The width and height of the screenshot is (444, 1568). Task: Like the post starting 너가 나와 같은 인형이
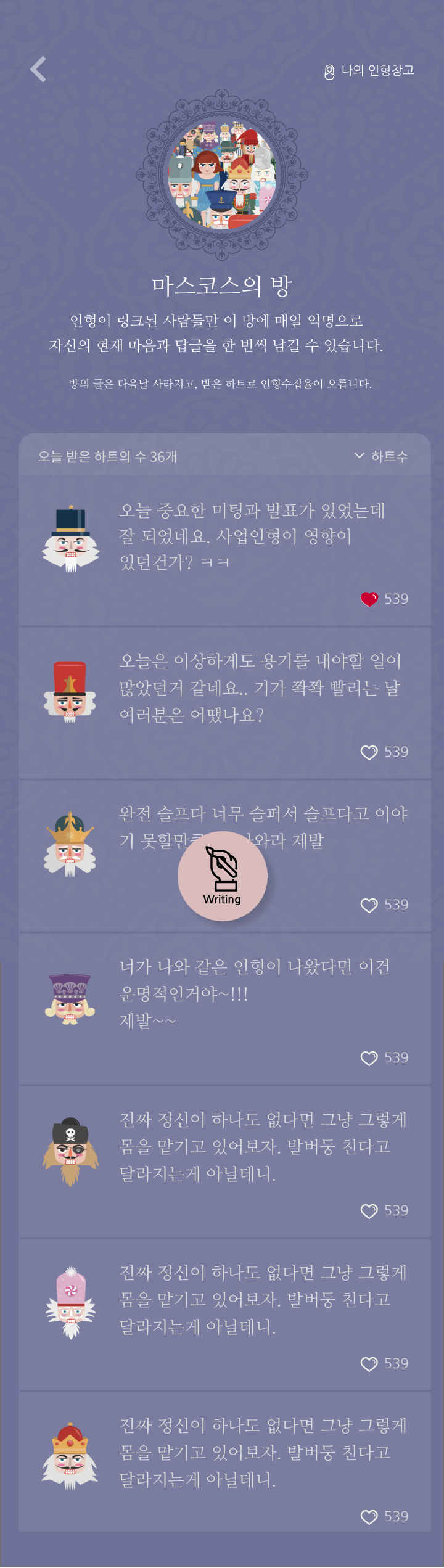point(369,1057)
